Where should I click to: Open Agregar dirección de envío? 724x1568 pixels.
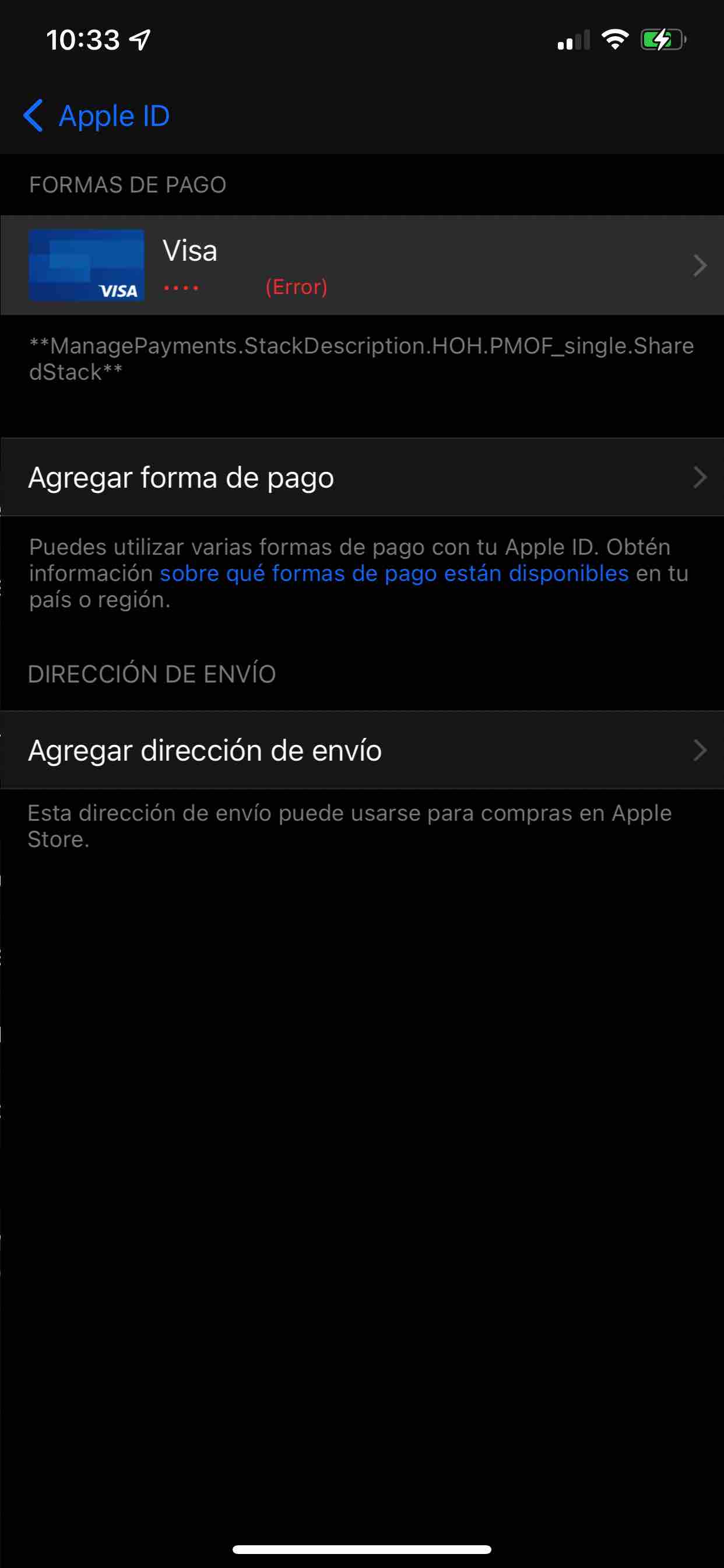click(362, 750)
